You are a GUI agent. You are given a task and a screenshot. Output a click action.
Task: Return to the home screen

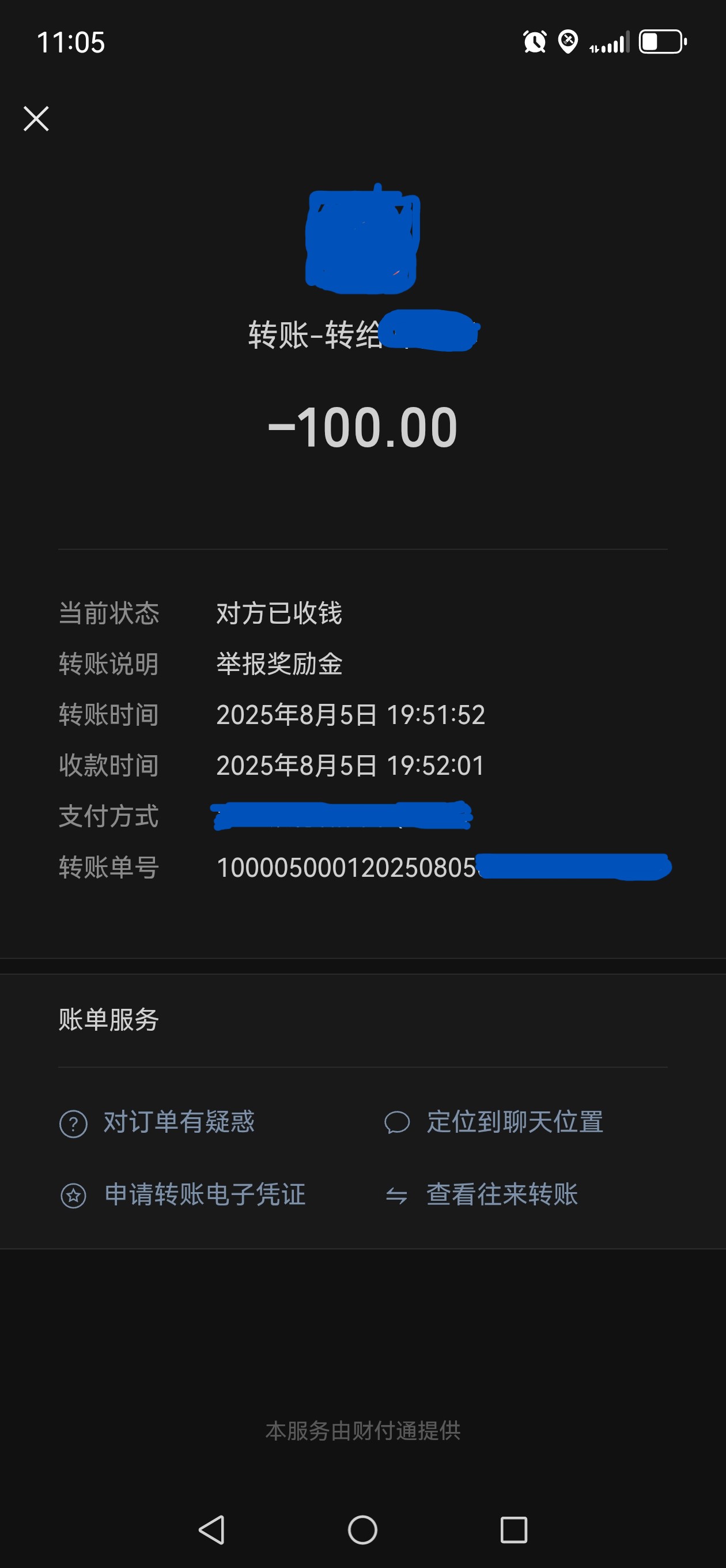[362, 1529]
